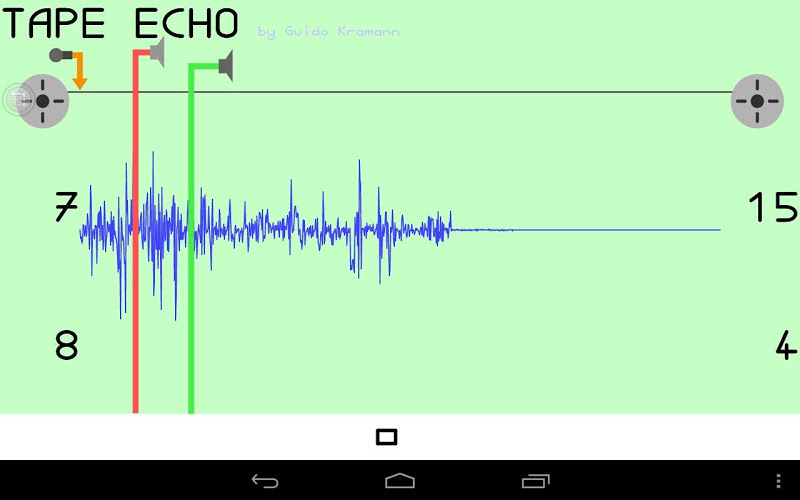The image size is (800, 500).
Task: Tap the right tape reel
Action: point(757,101)
